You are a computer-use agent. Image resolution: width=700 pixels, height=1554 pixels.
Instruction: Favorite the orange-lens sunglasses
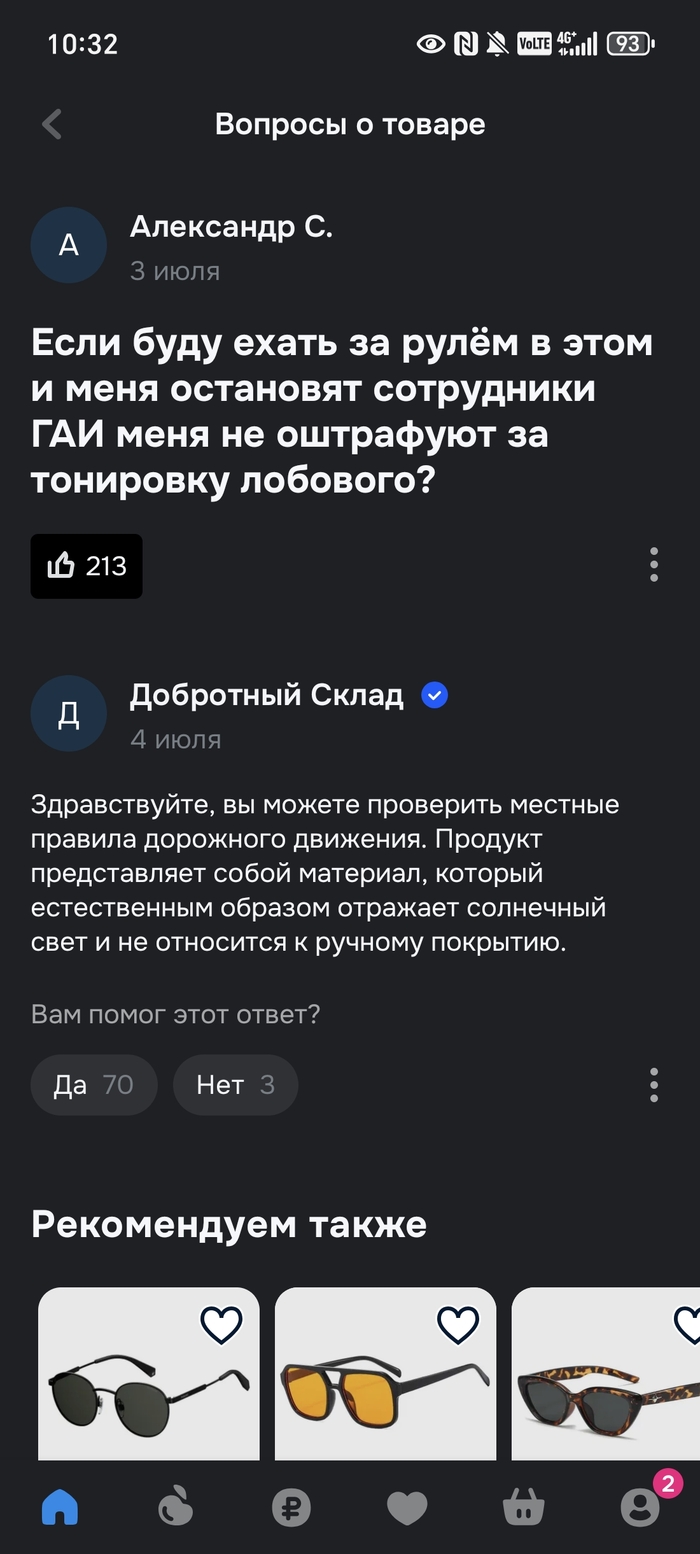(x=458, y=1325)
